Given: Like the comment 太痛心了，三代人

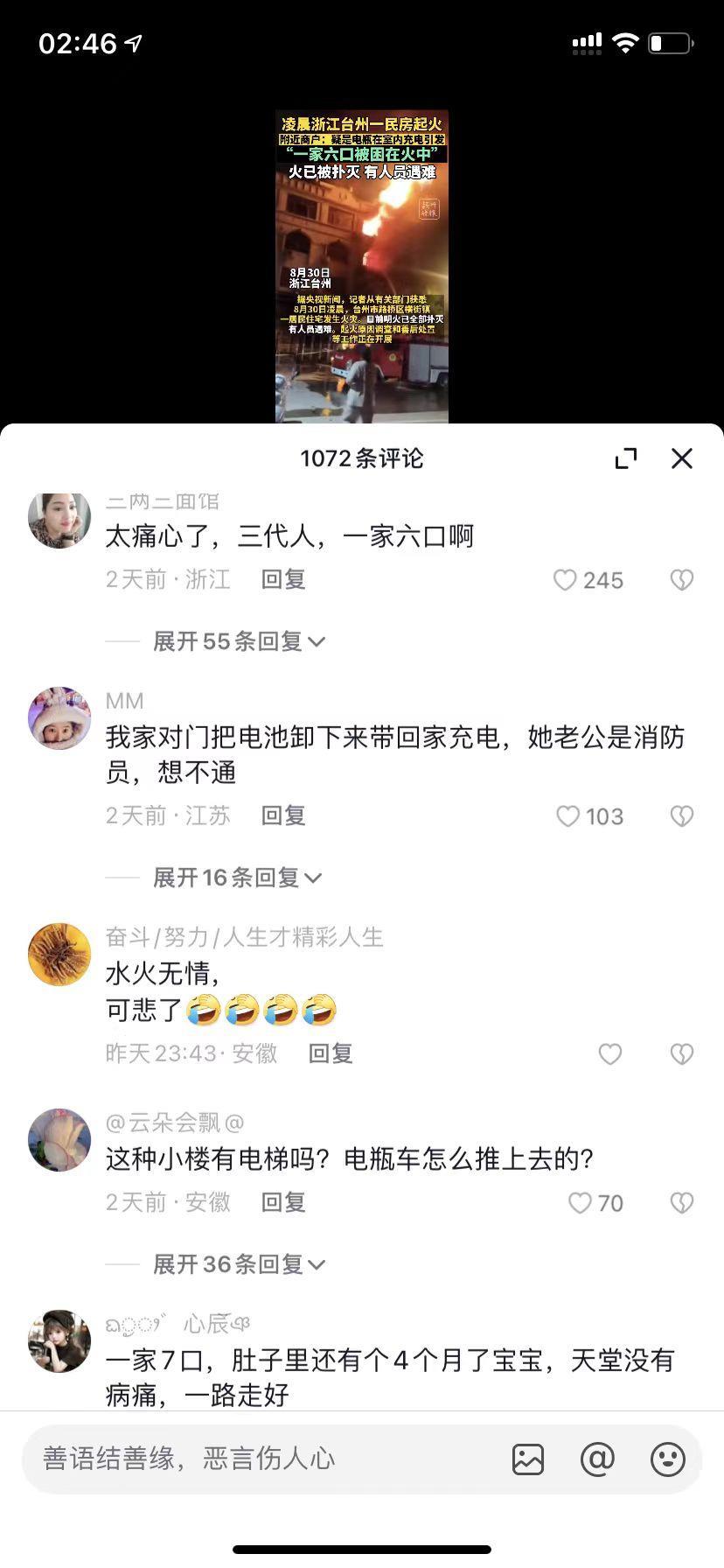Looking at the screenshot, I should pyautogui.click(x=567, y=580).
